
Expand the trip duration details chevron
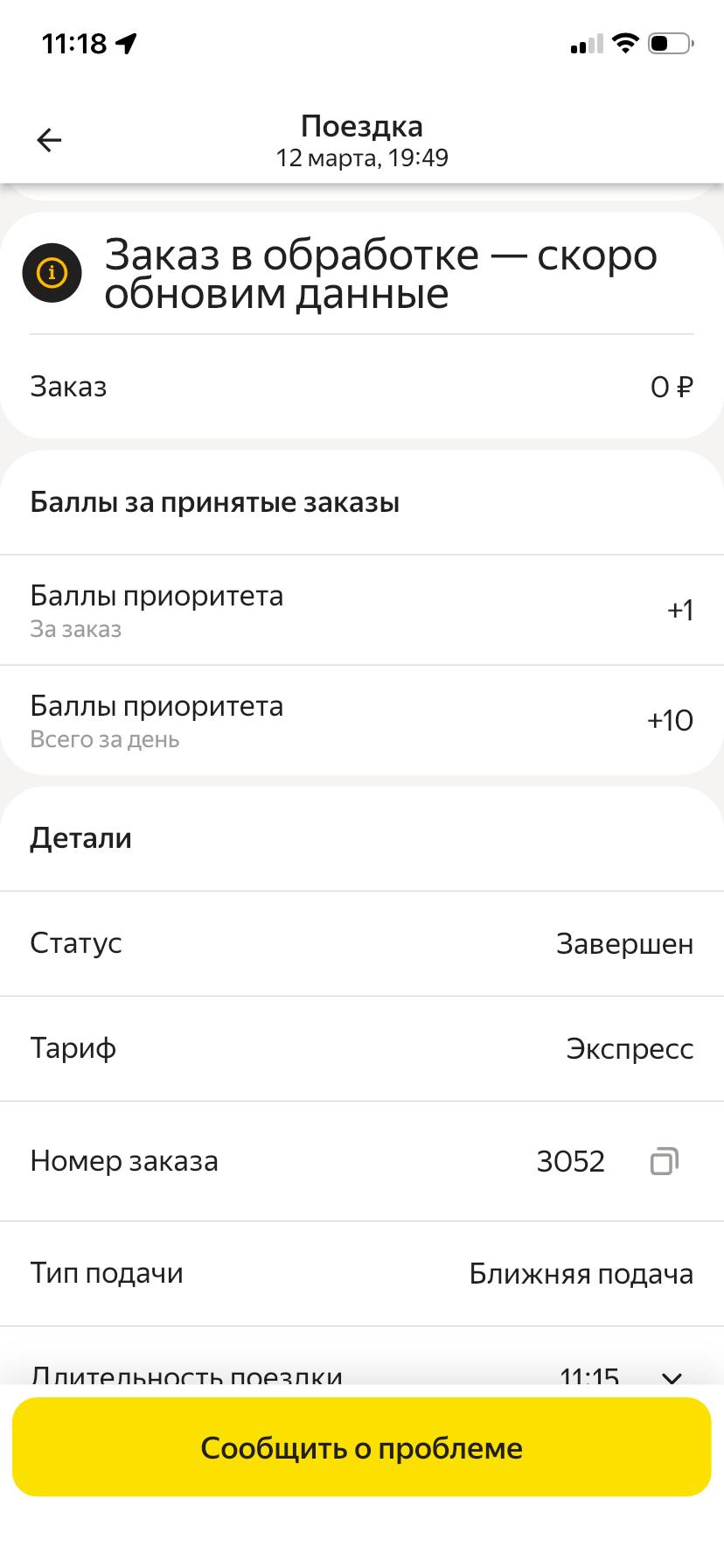click(x=672, y=1378)
